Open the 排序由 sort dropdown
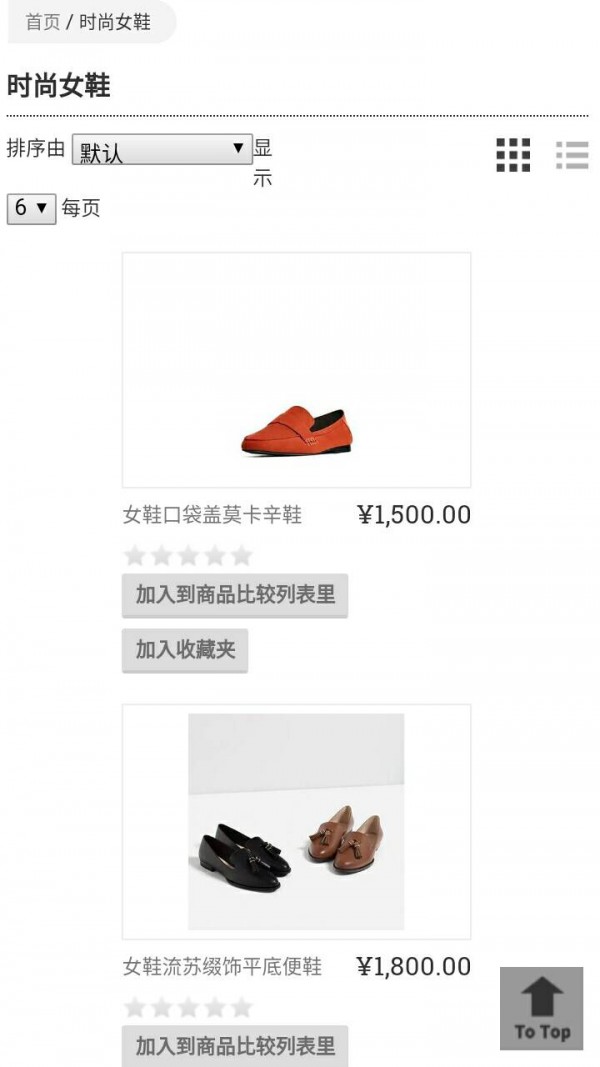 point(162,151)
